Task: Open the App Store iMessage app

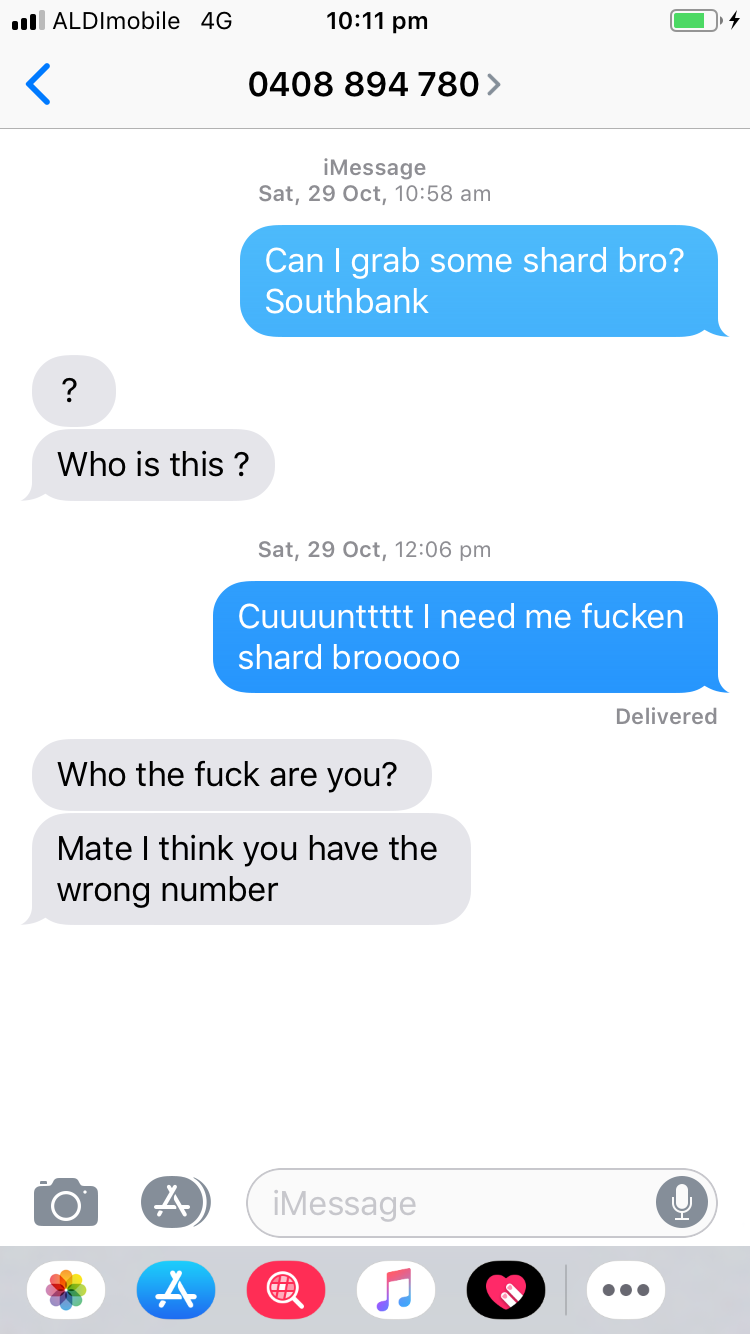Action: [176, 1289]
